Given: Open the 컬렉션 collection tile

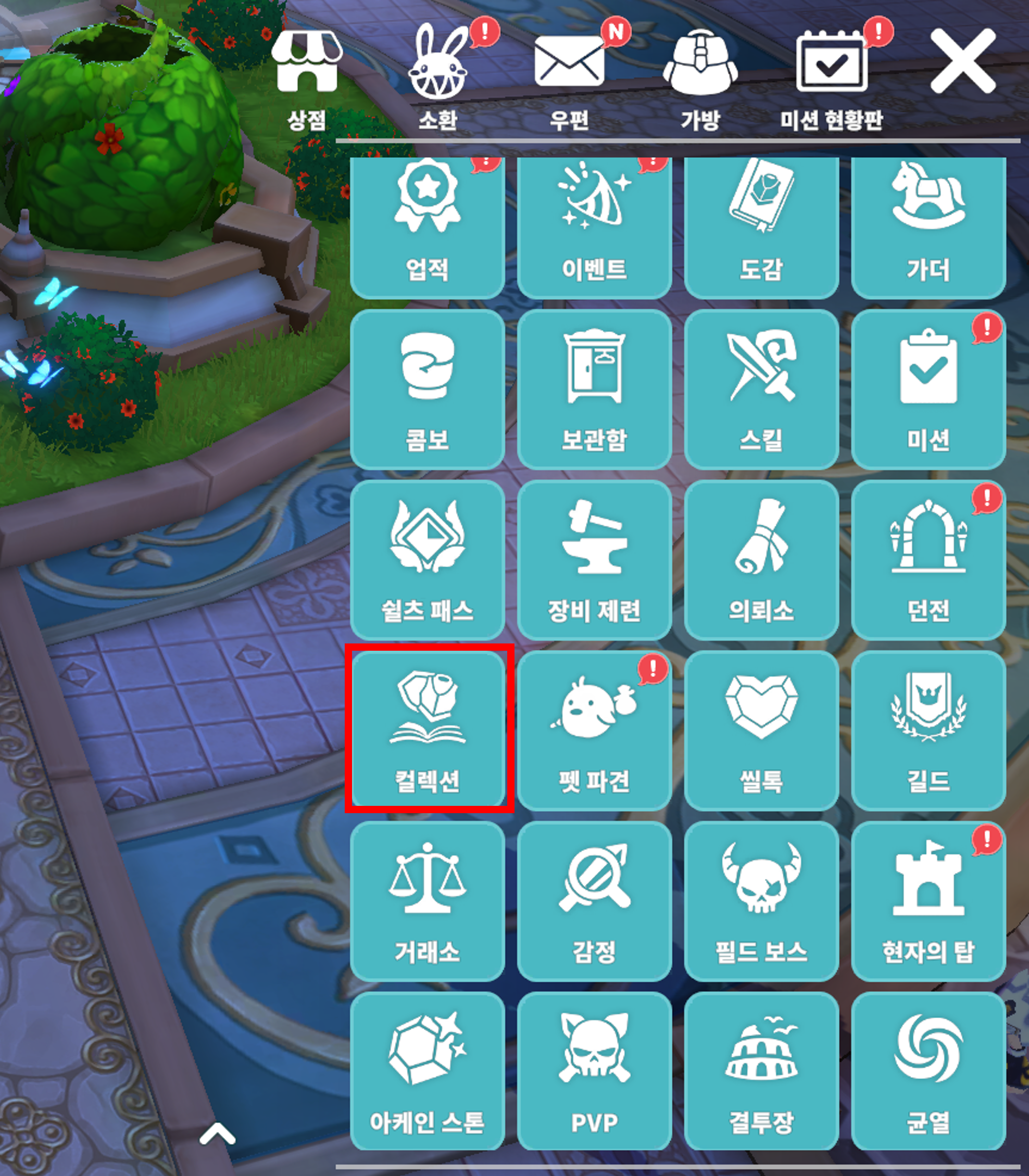Looking at the screenshot, I should [x=428, y=729].
